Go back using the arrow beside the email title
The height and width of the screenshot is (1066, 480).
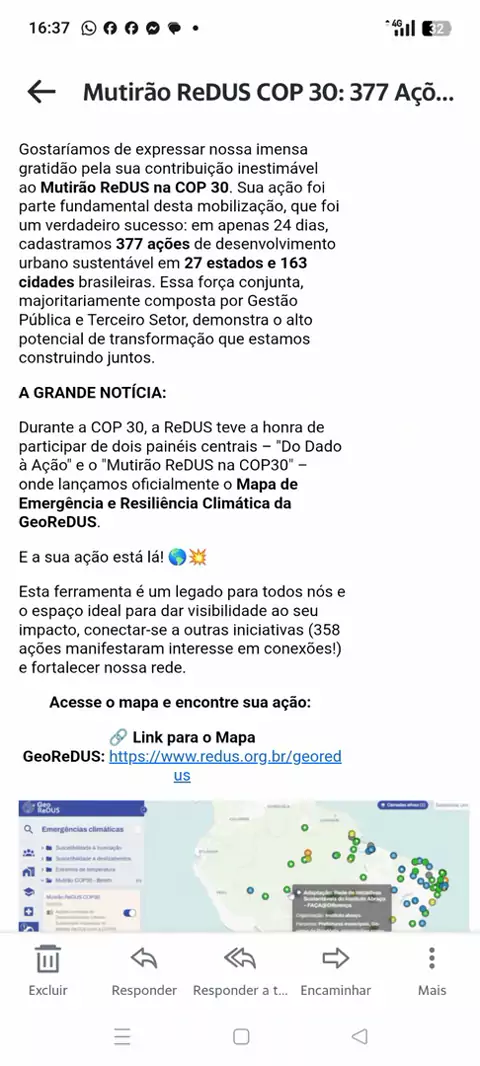point(41,92)
